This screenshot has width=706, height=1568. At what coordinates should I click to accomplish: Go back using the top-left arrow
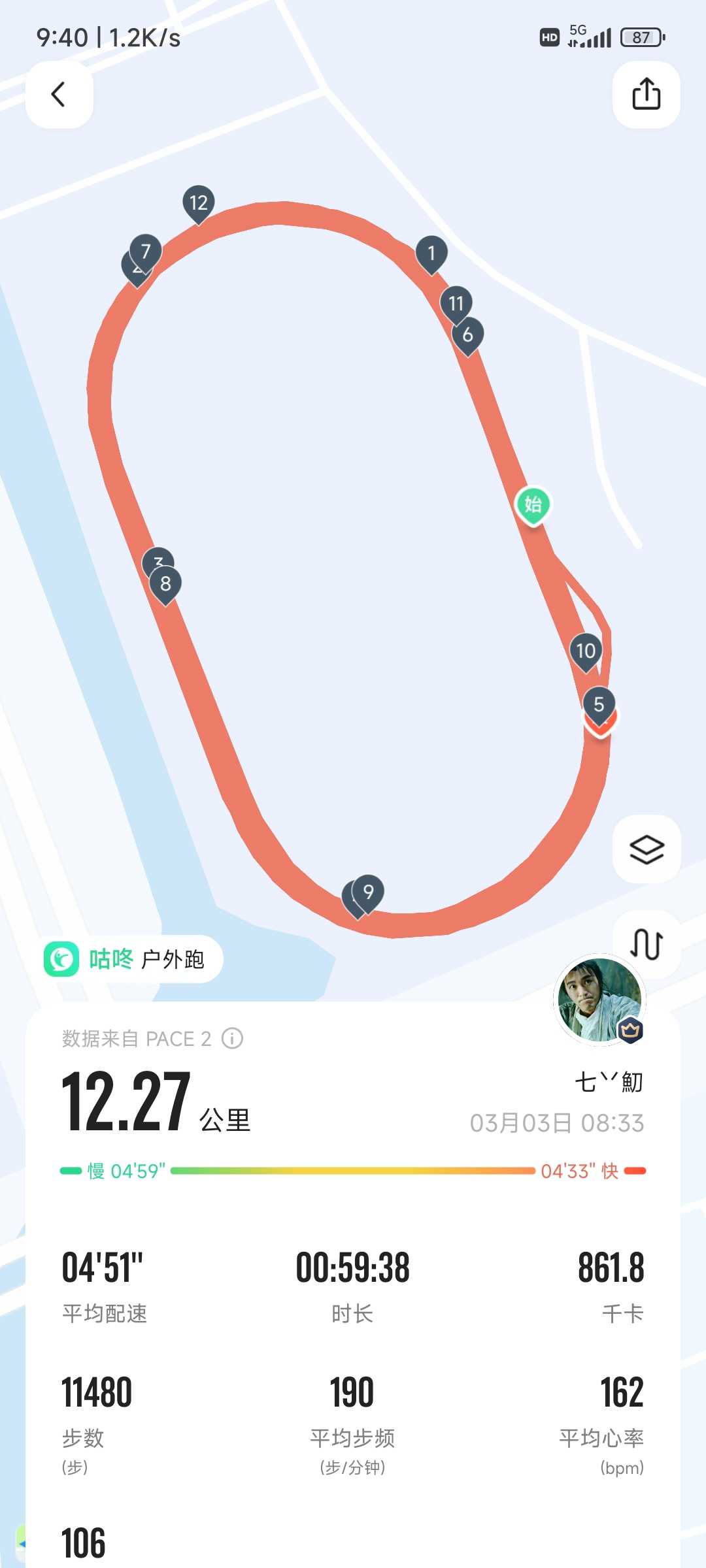pyautogui.click(x=59, y=94)
